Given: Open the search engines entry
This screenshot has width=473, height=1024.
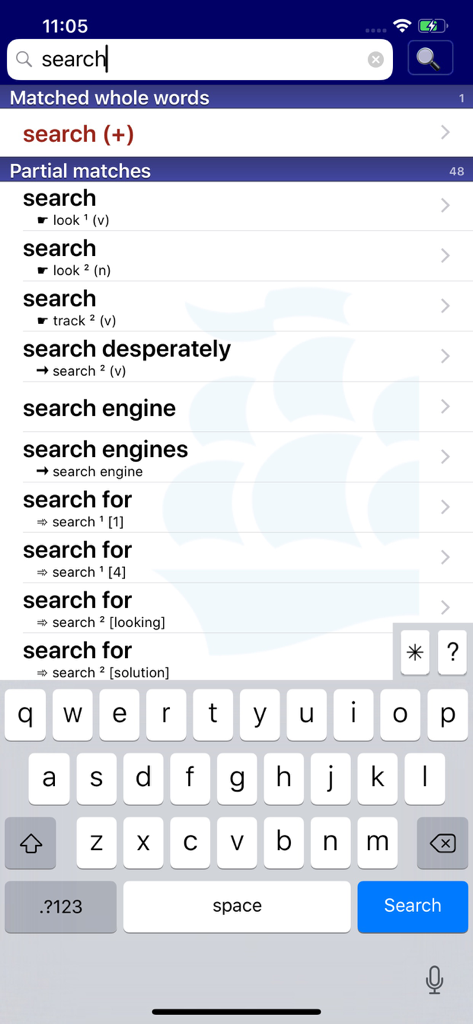Looking at the screenshot, I should 236,458.
